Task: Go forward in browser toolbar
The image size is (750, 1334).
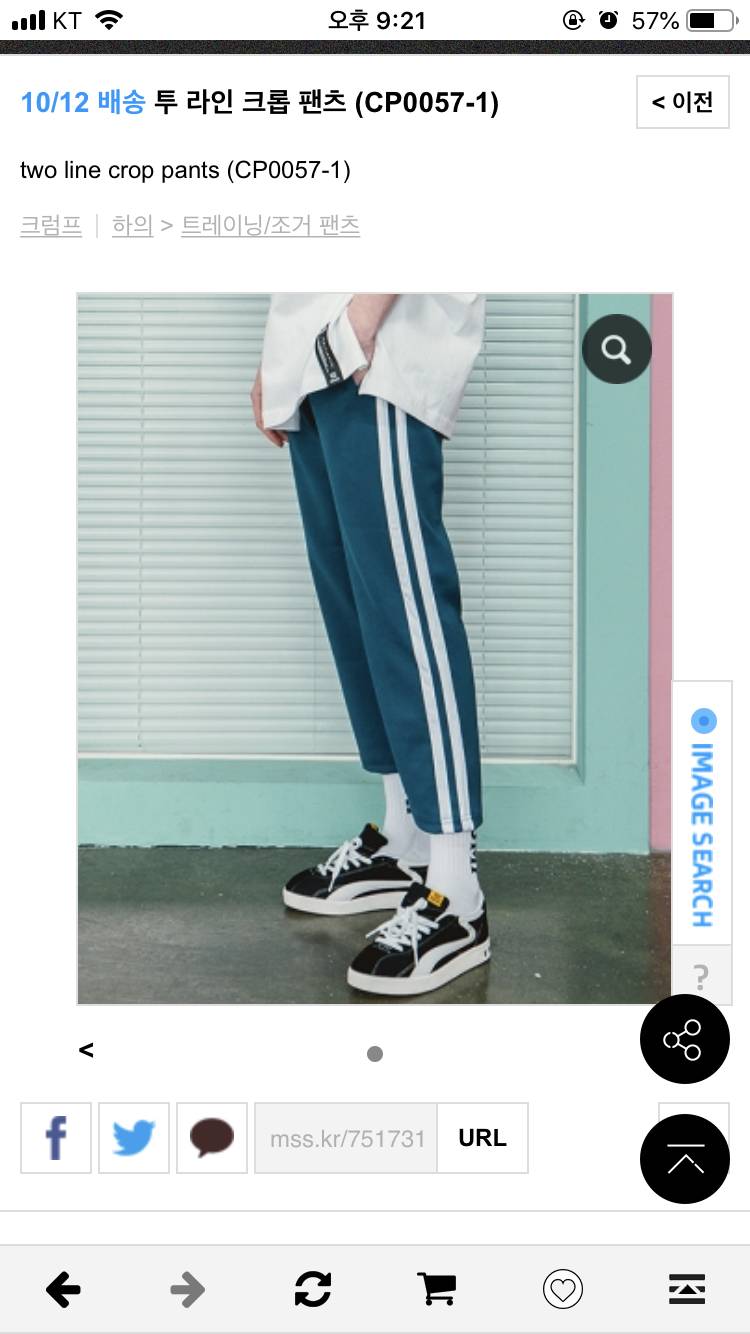Action: (x=187, y=1290)
